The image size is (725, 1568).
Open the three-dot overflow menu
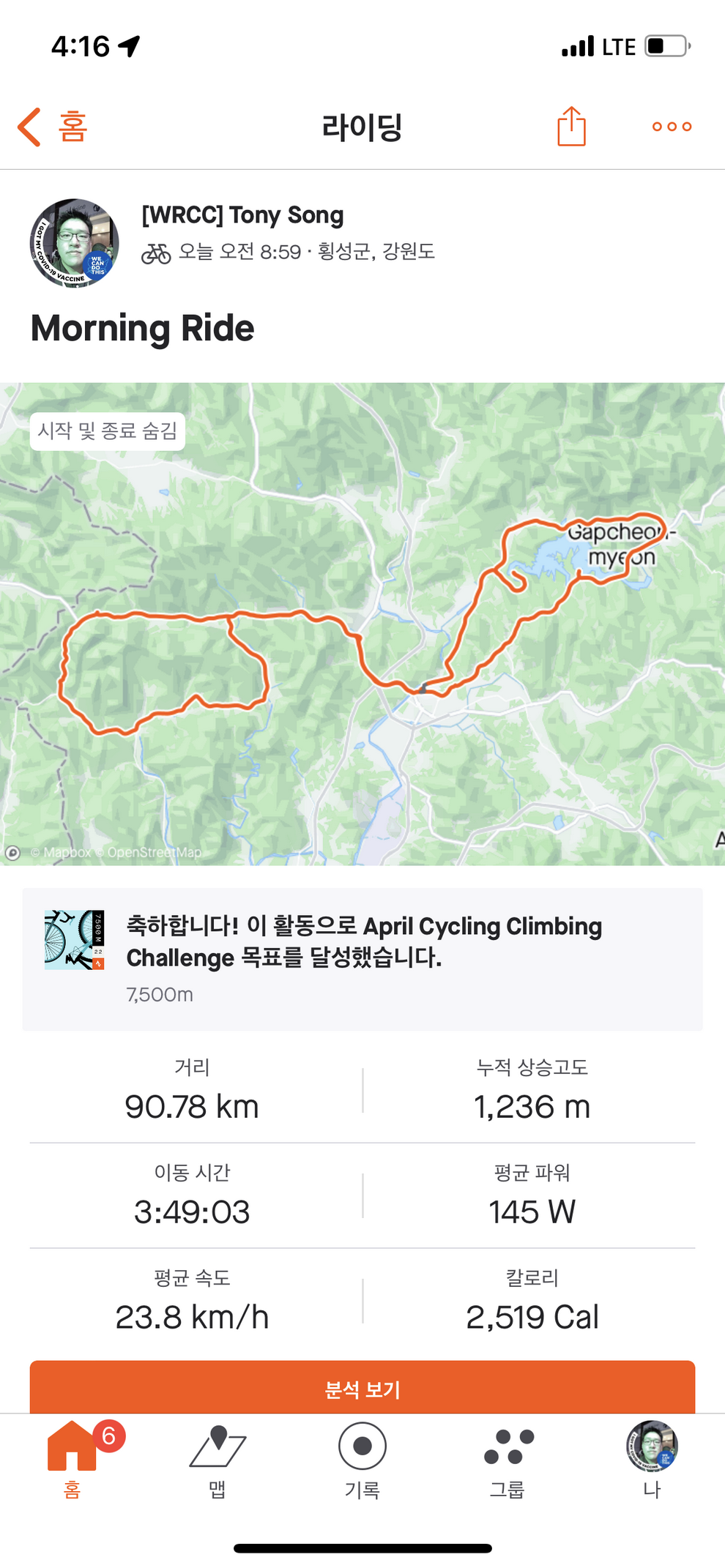pyautogui.click(x=672, y=127)
